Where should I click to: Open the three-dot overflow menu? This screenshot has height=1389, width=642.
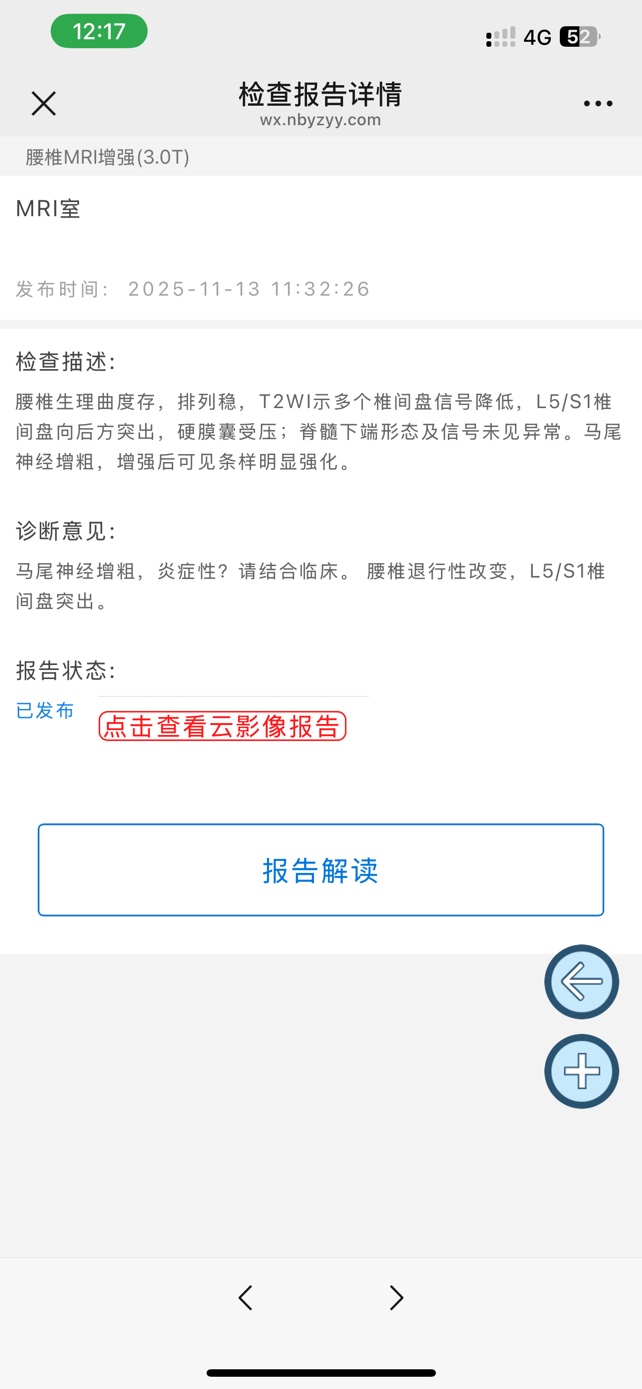(x=598, y=104)
